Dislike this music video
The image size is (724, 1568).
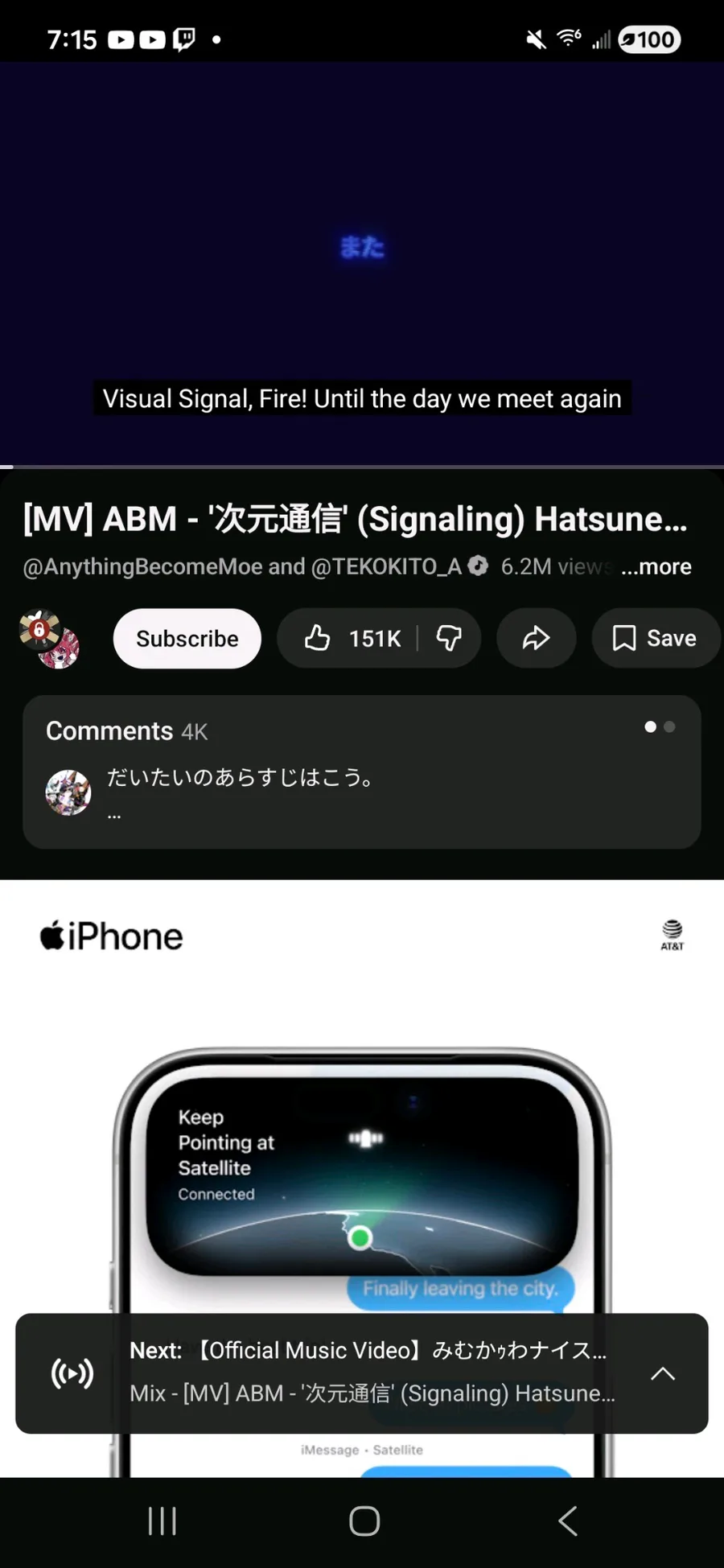[x=449, y=639]
